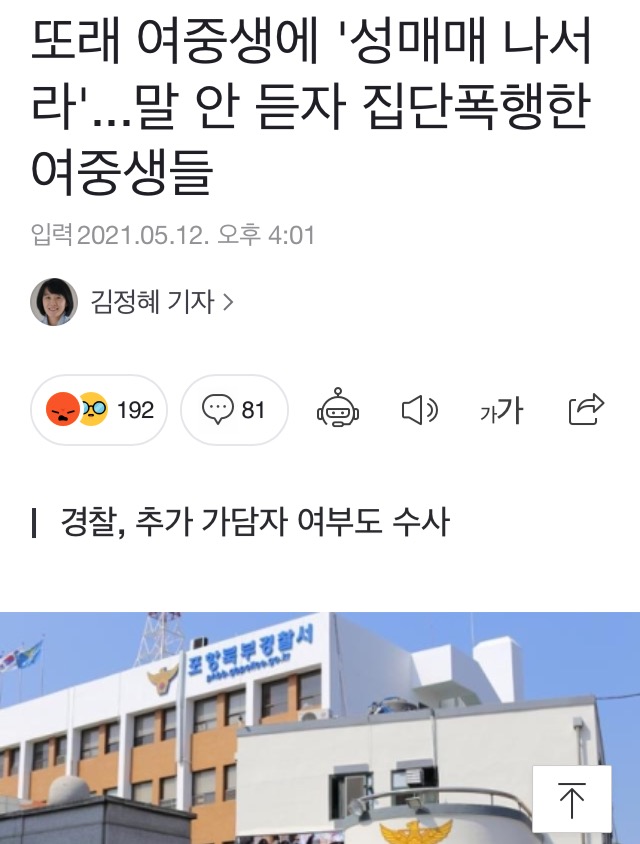Share this article
Image resolution: width=640 pixels, height=844 pixels.
[x=586, y=409]
